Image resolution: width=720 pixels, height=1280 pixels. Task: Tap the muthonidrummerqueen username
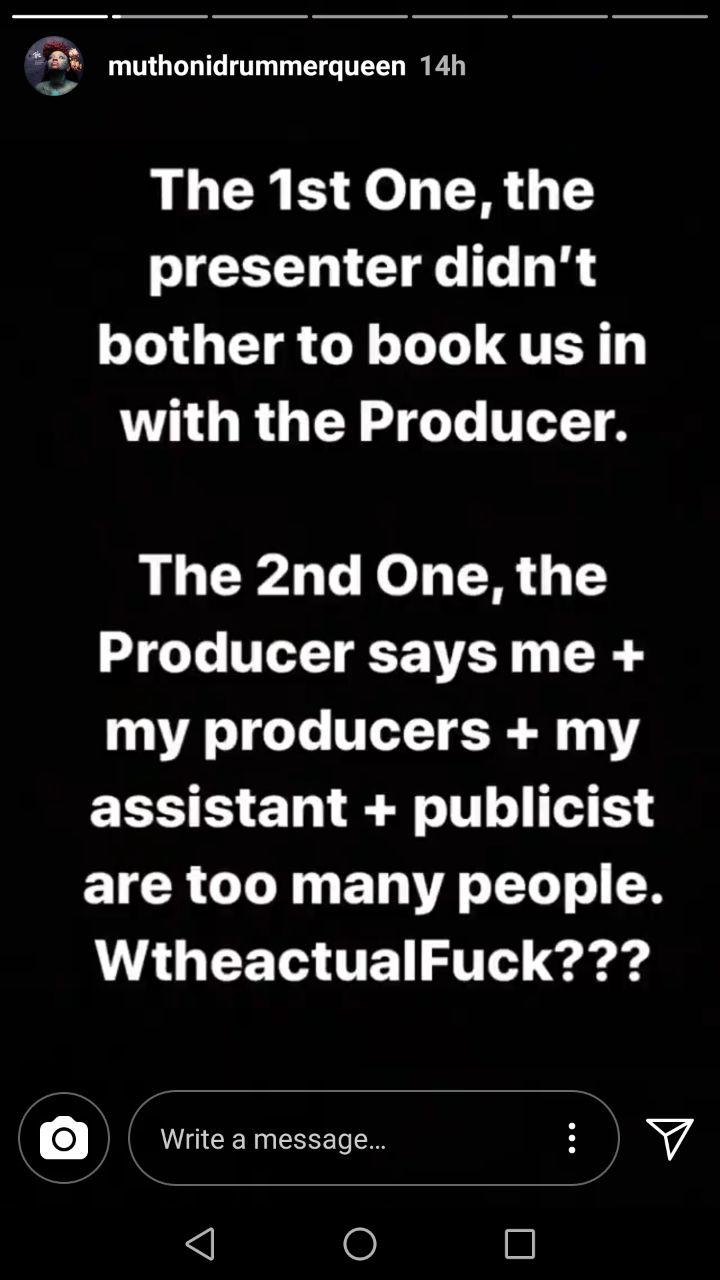(256, 66)
